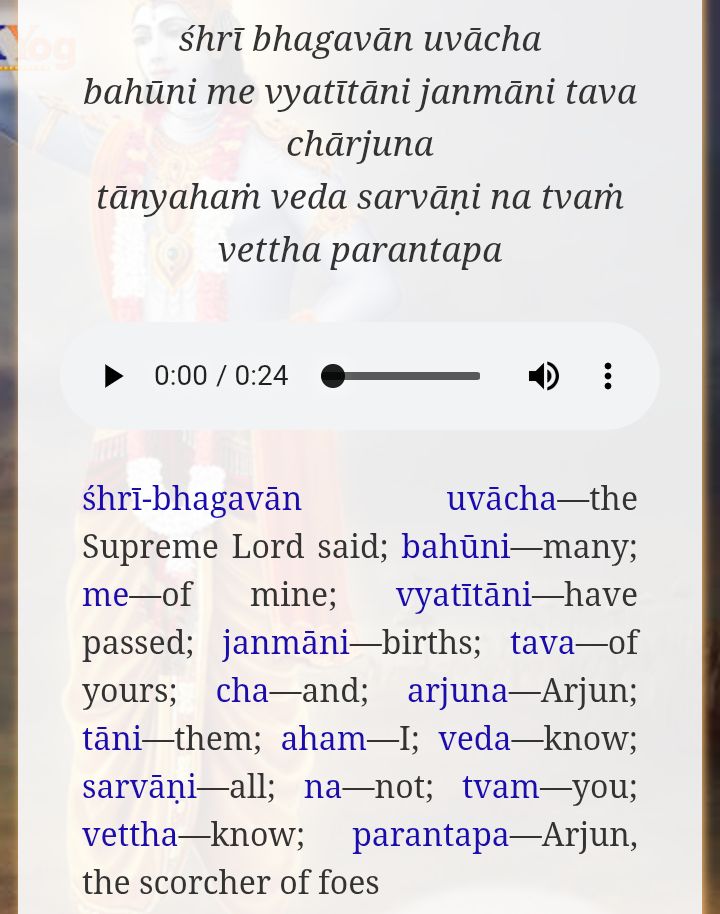Select the tvam word link

tap(500, 786)
